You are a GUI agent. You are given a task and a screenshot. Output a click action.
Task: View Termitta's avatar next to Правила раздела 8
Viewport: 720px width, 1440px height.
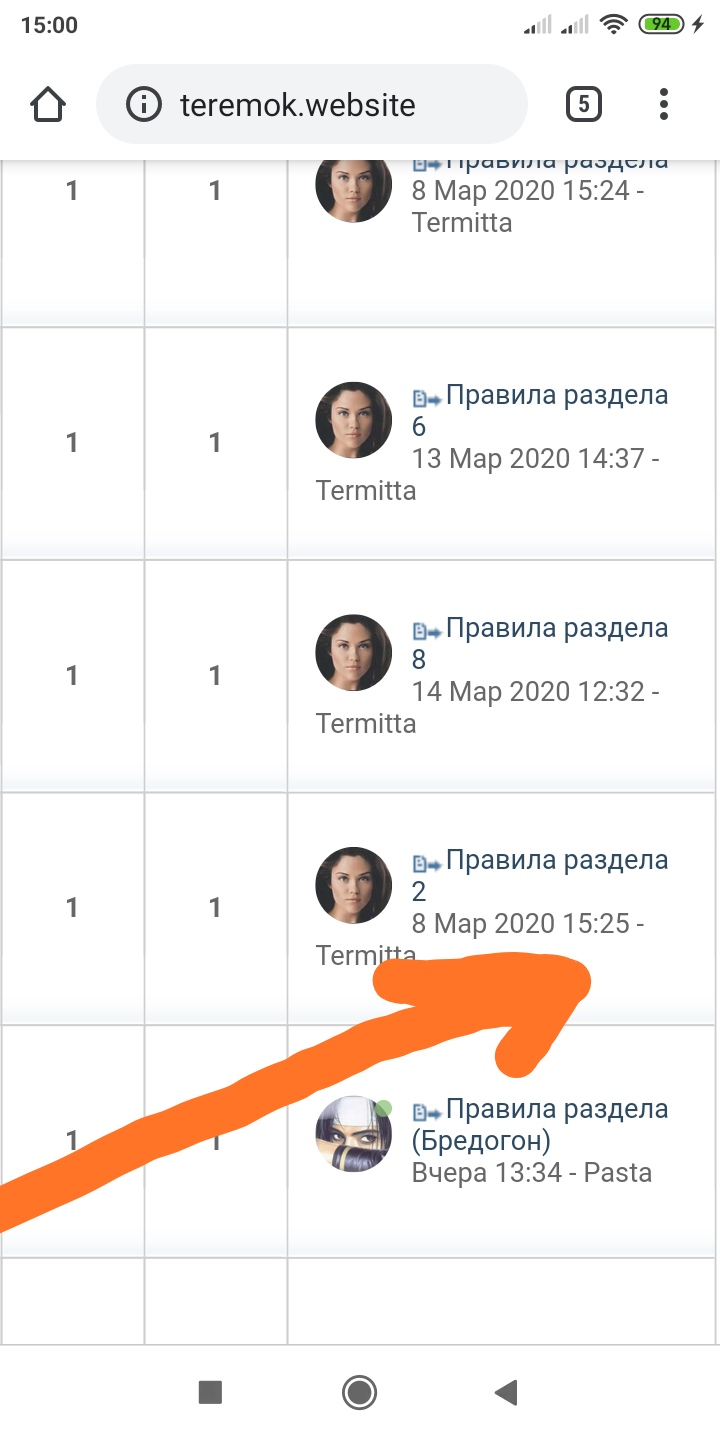(x=353, y=652)
